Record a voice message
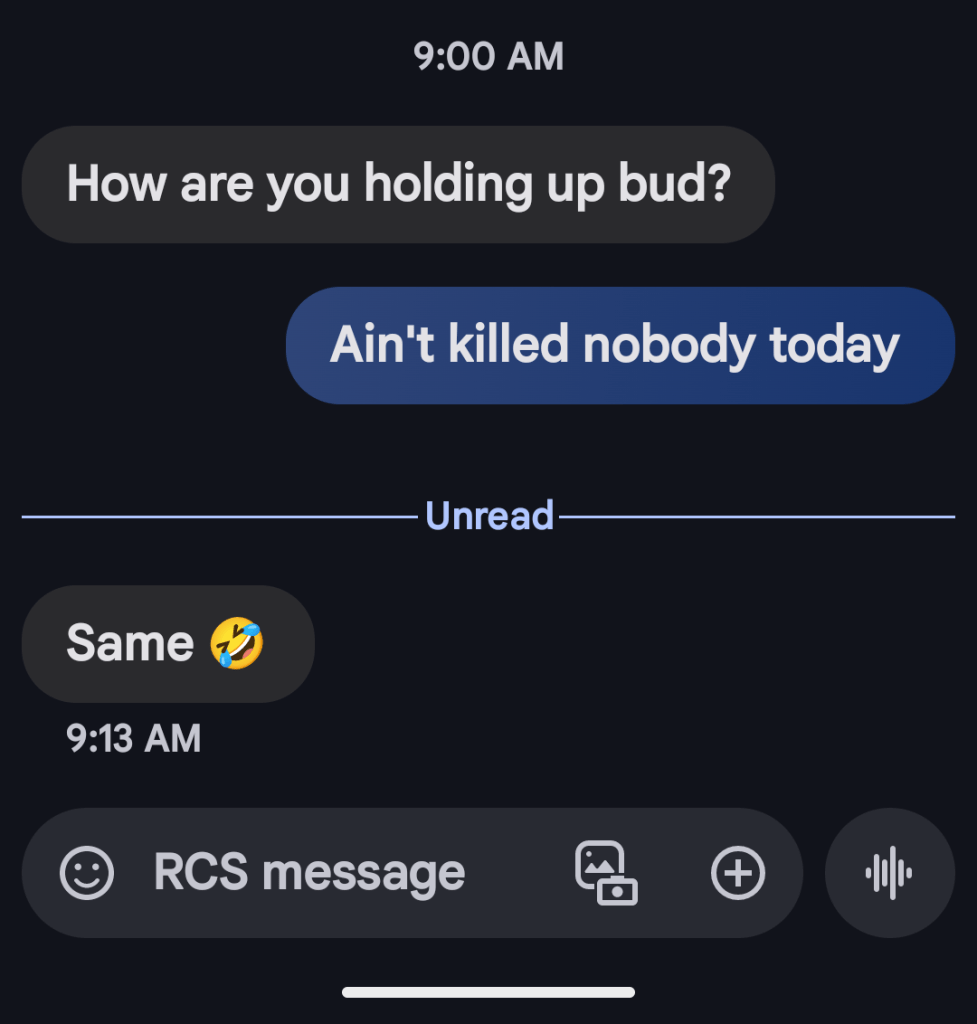Image resolution: width=977 pixels, height=1024 pixels. [889, 873]
